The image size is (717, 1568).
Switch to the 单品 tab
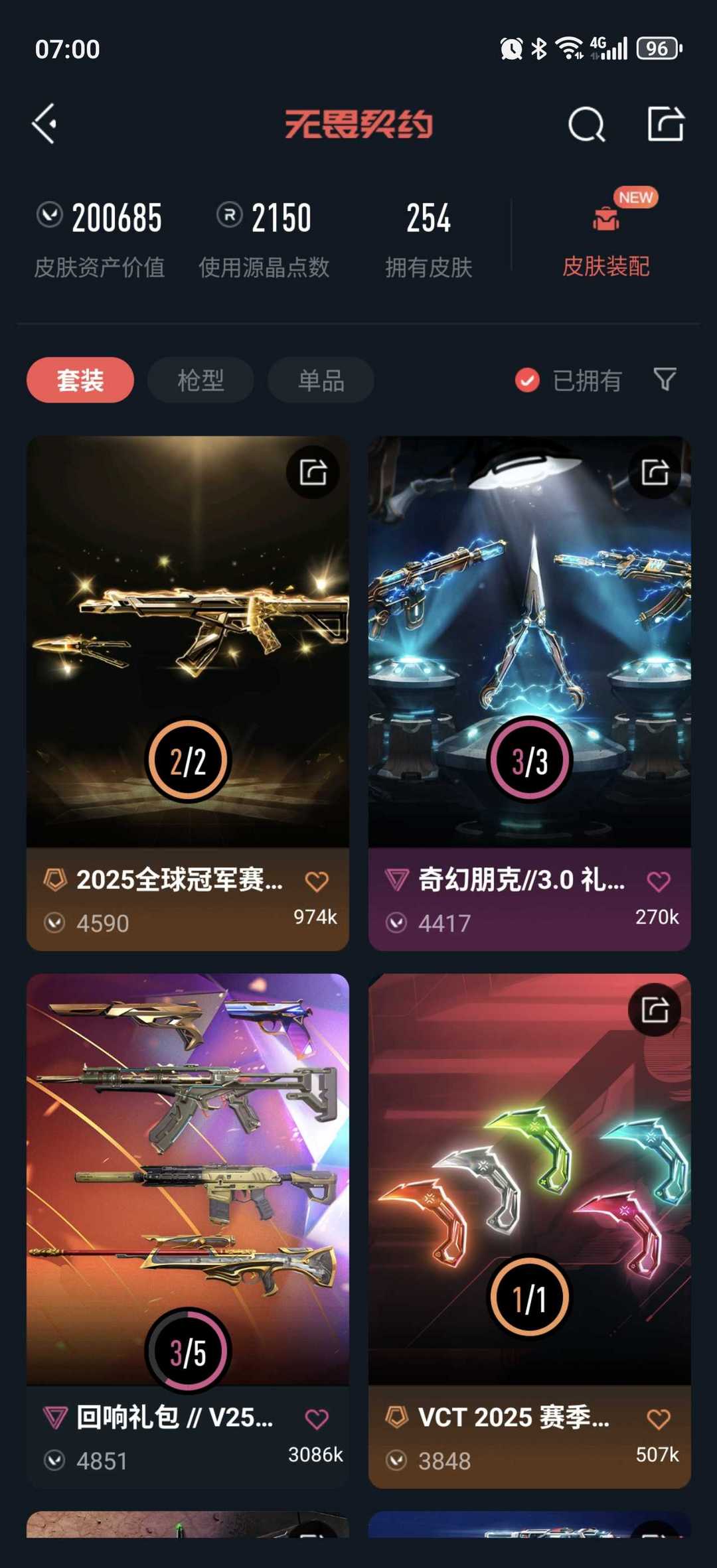[321, 379]
